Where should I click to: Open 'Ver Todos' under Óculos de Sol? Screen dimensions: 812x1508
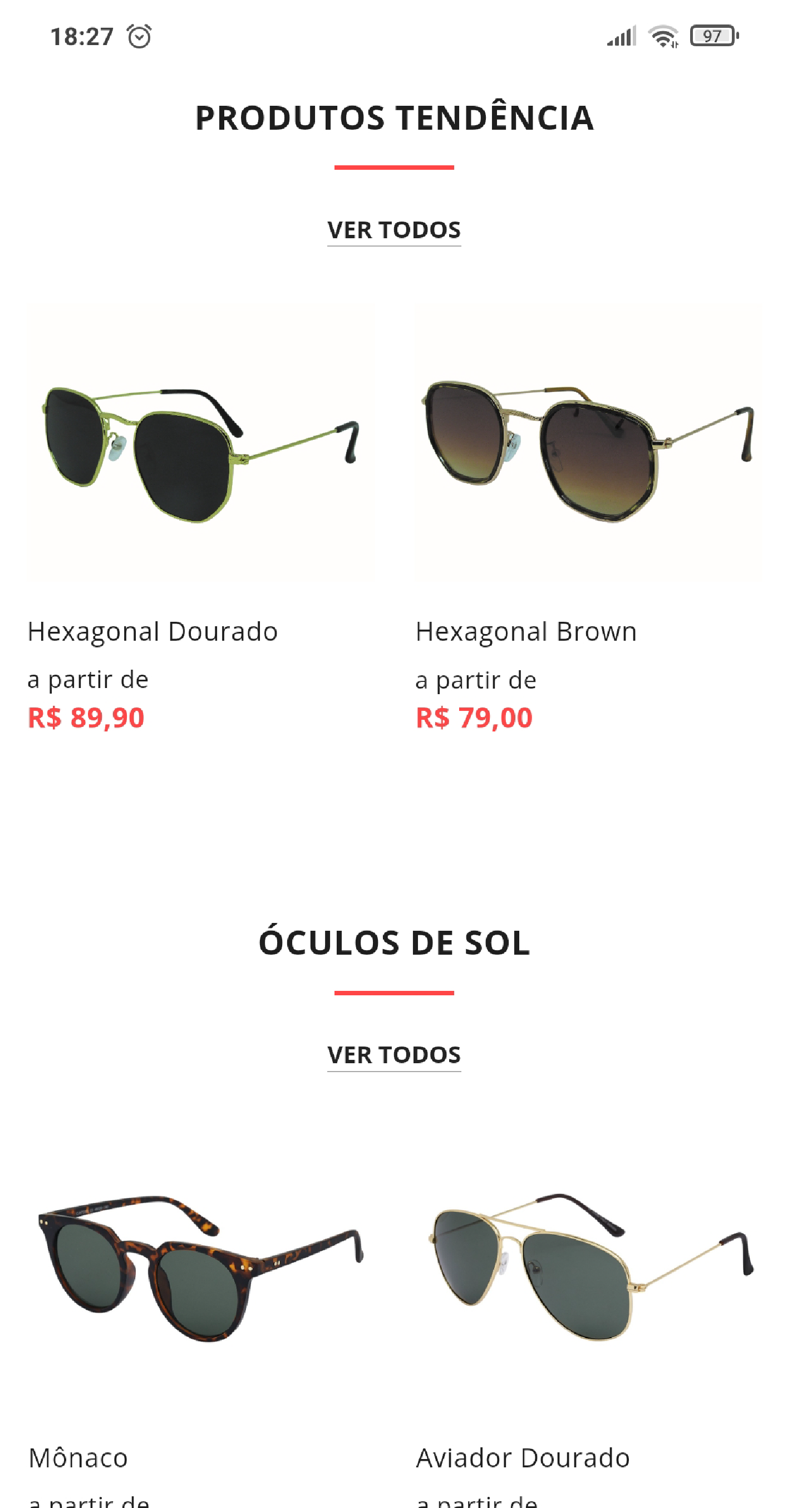393,1055
